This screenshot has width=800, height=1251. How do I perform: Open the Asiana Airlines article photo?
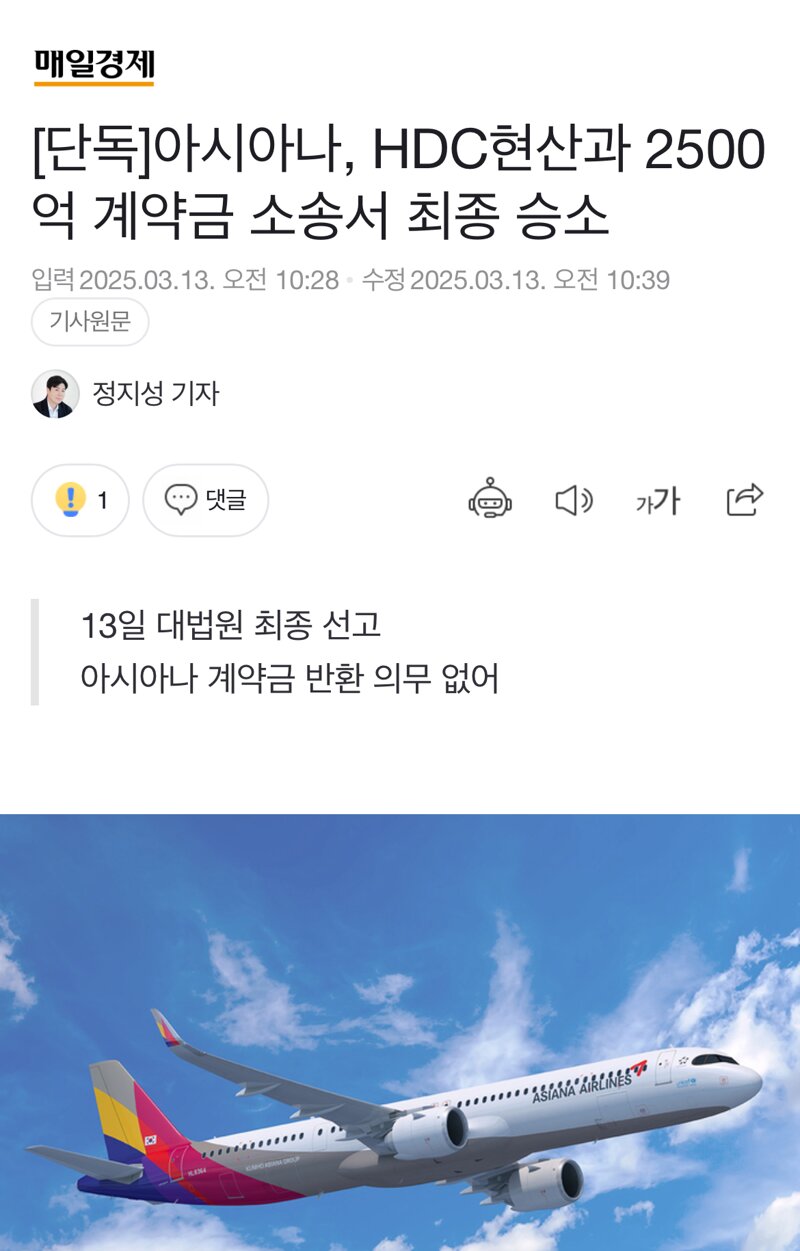400,1030
